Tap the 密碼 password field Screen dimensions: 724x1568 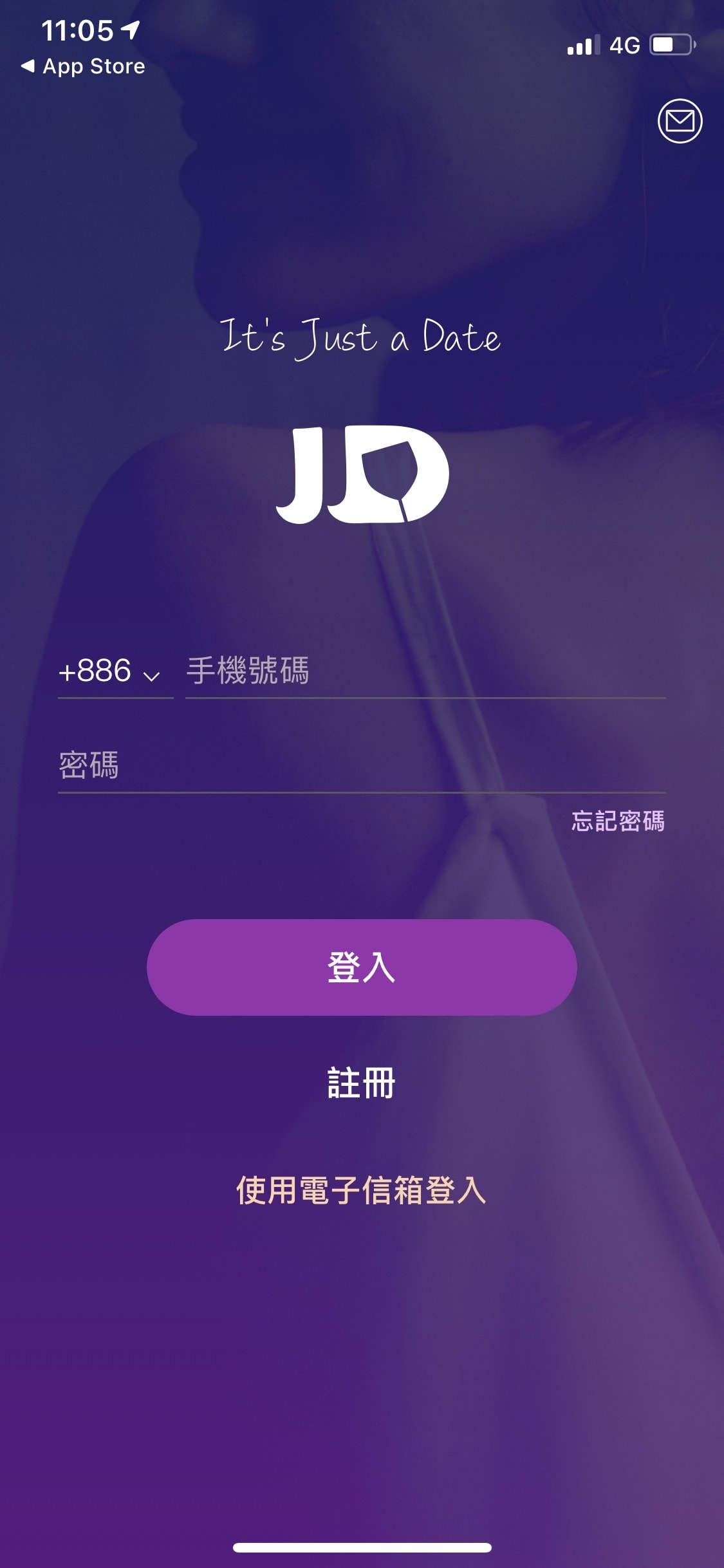tap(360, 766)
